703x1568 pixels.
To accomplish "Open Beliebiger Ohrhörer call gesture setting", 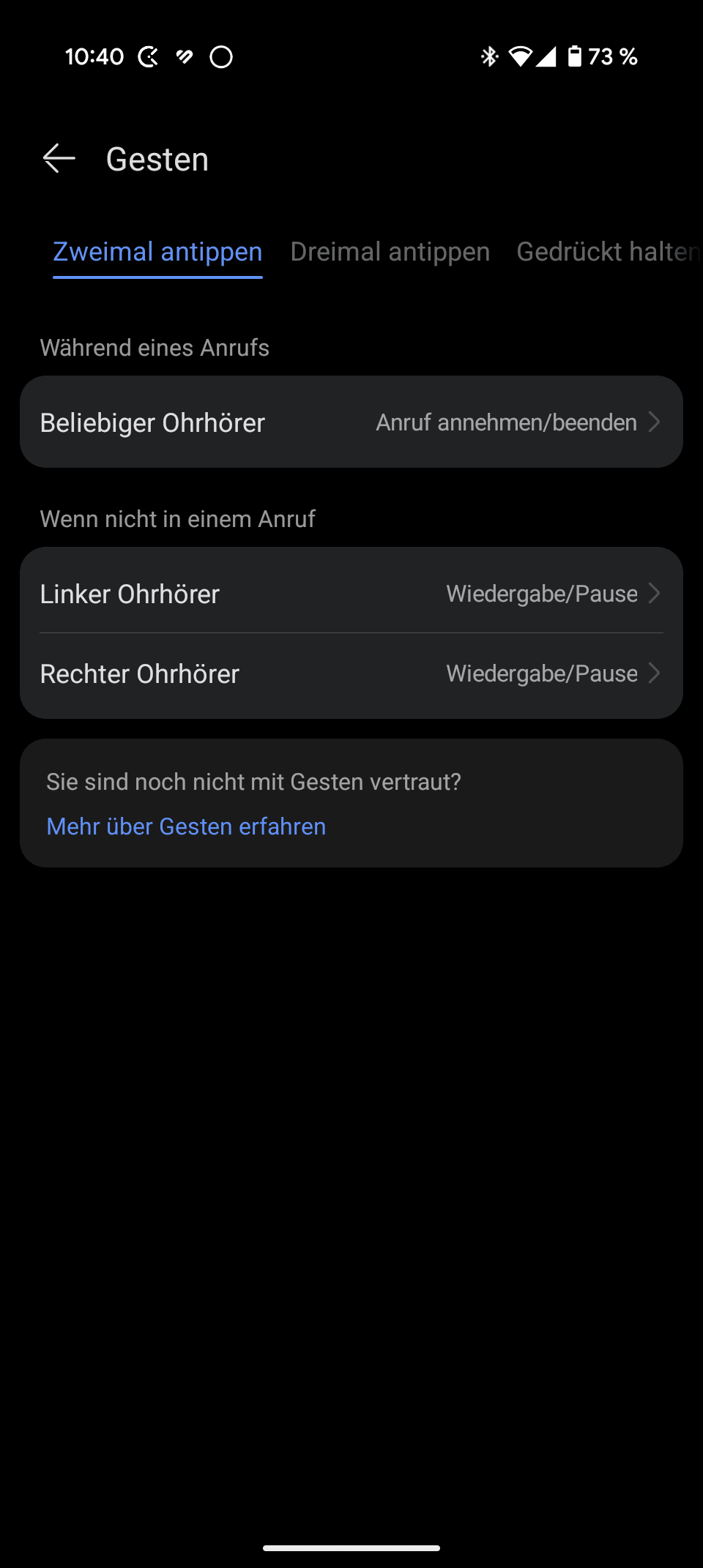I will click(351, 422).
